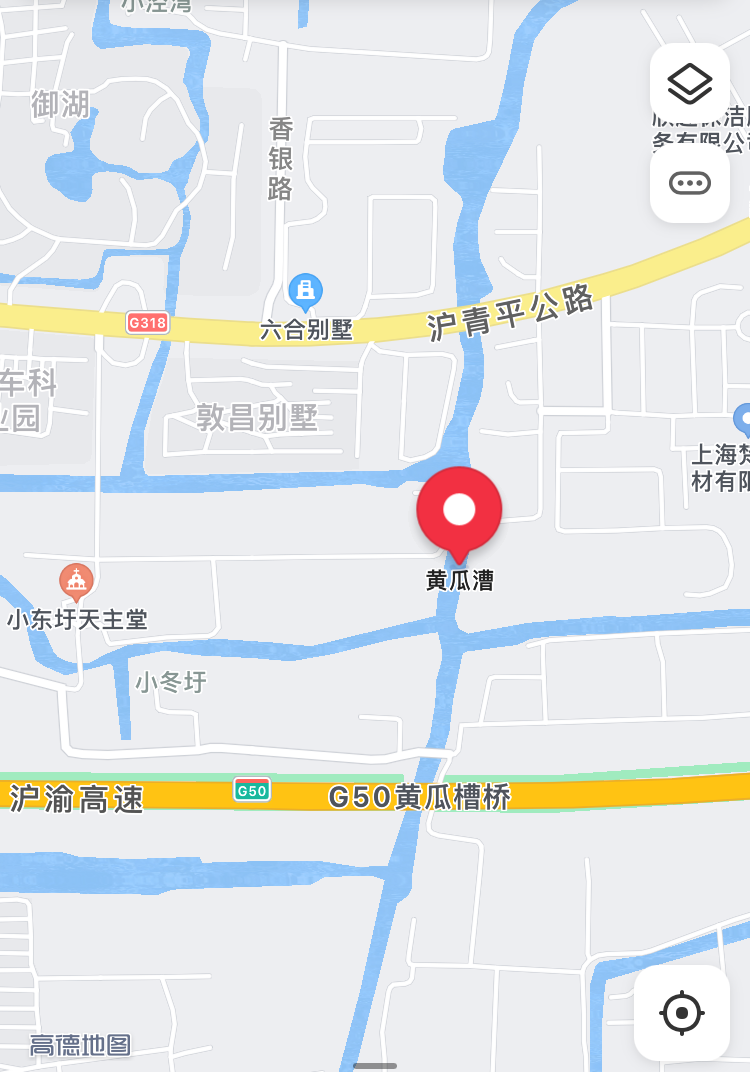Select the 六合别墅 place marker
The image size is (750, 1072).
305,291
